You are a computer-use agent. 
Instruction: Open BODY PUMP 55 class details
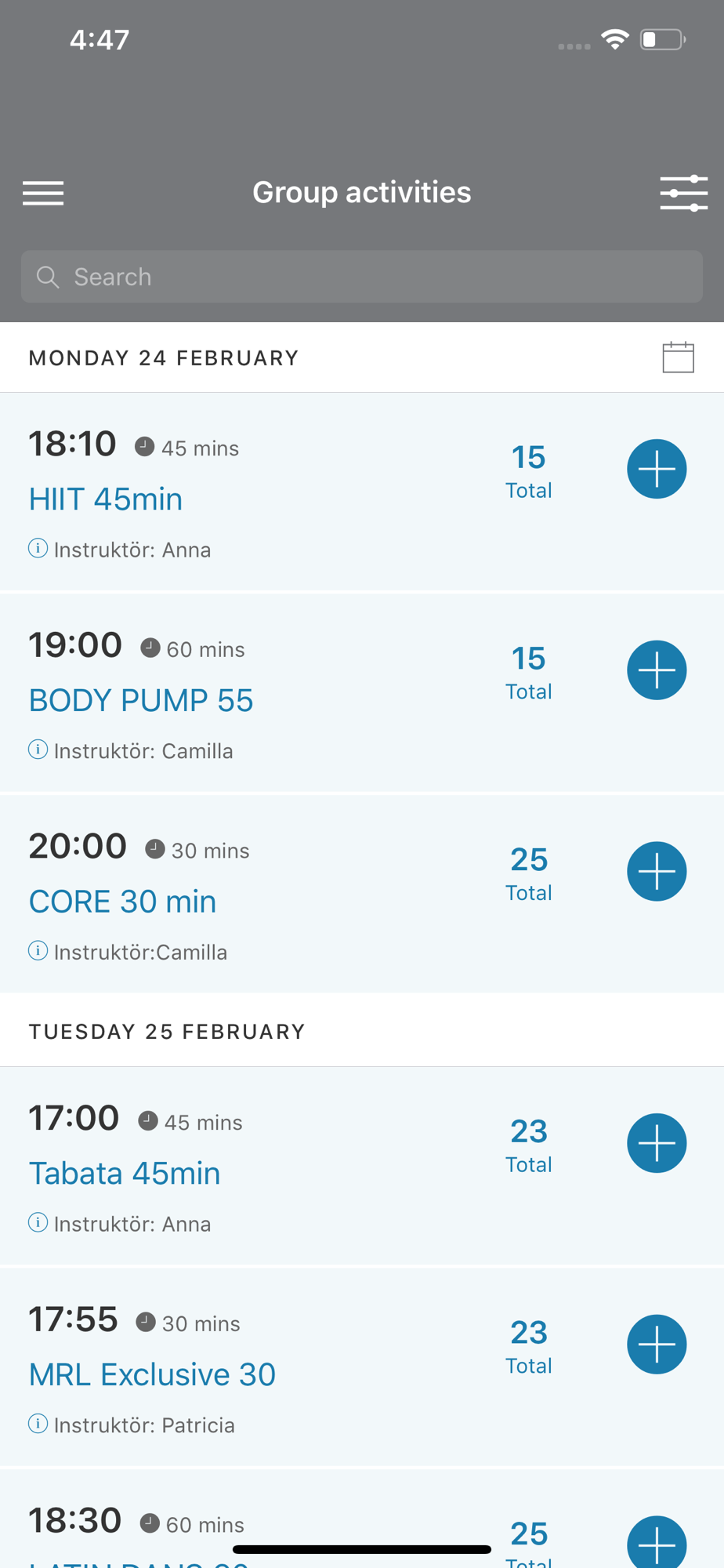141,701
